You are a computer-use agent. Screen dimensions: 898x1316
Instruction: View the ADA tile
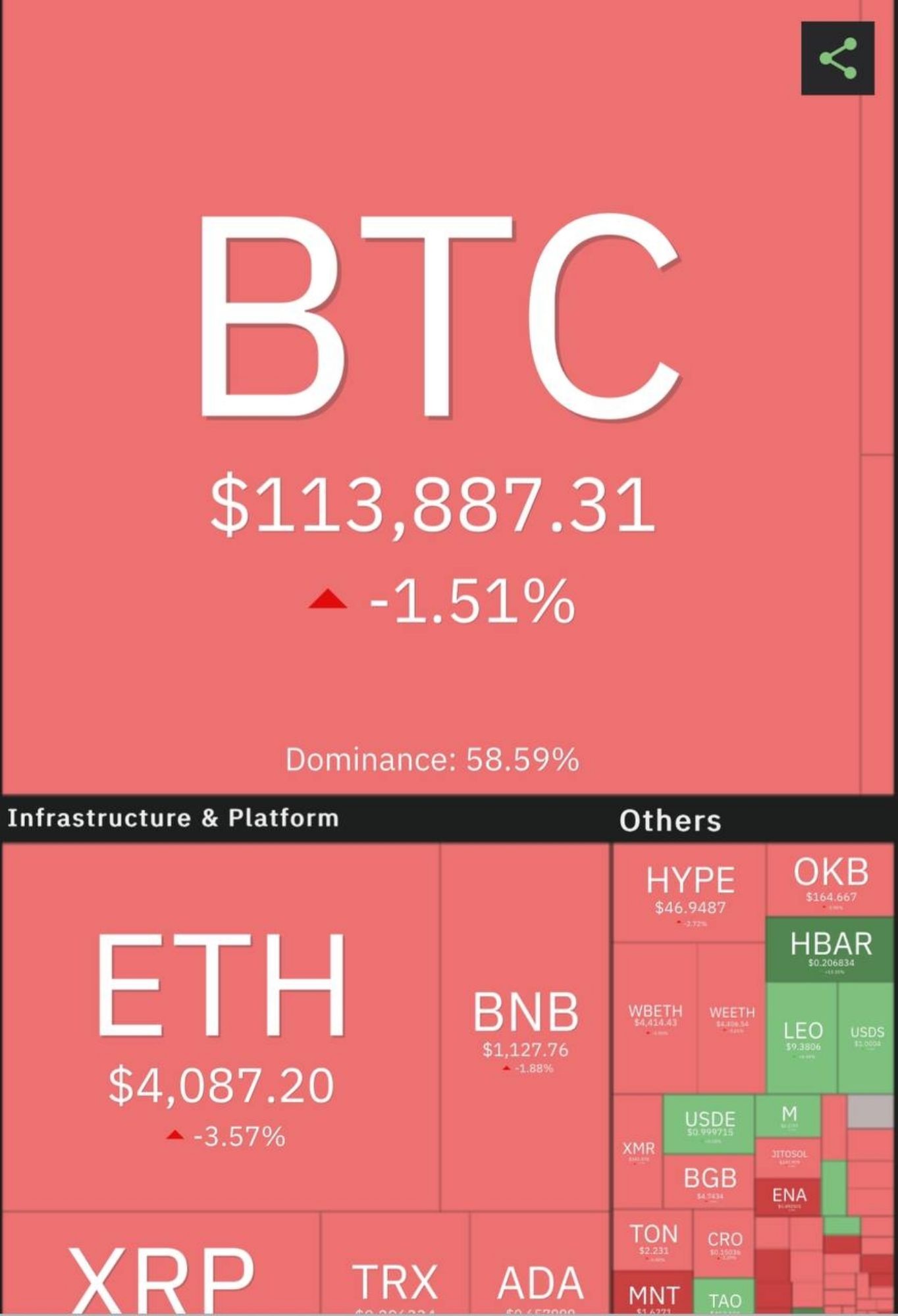point(540,1280)
